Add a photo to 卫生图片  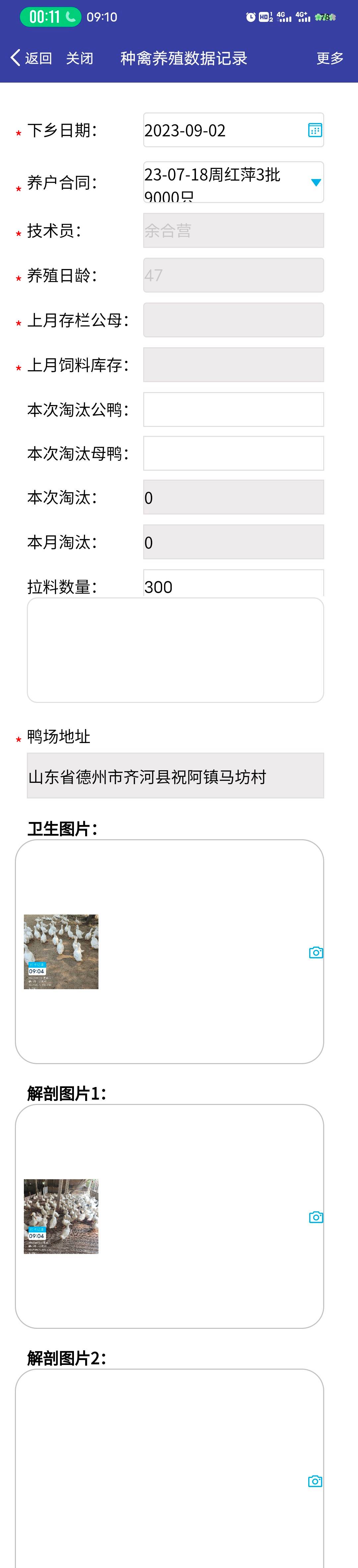click(316, 953)
